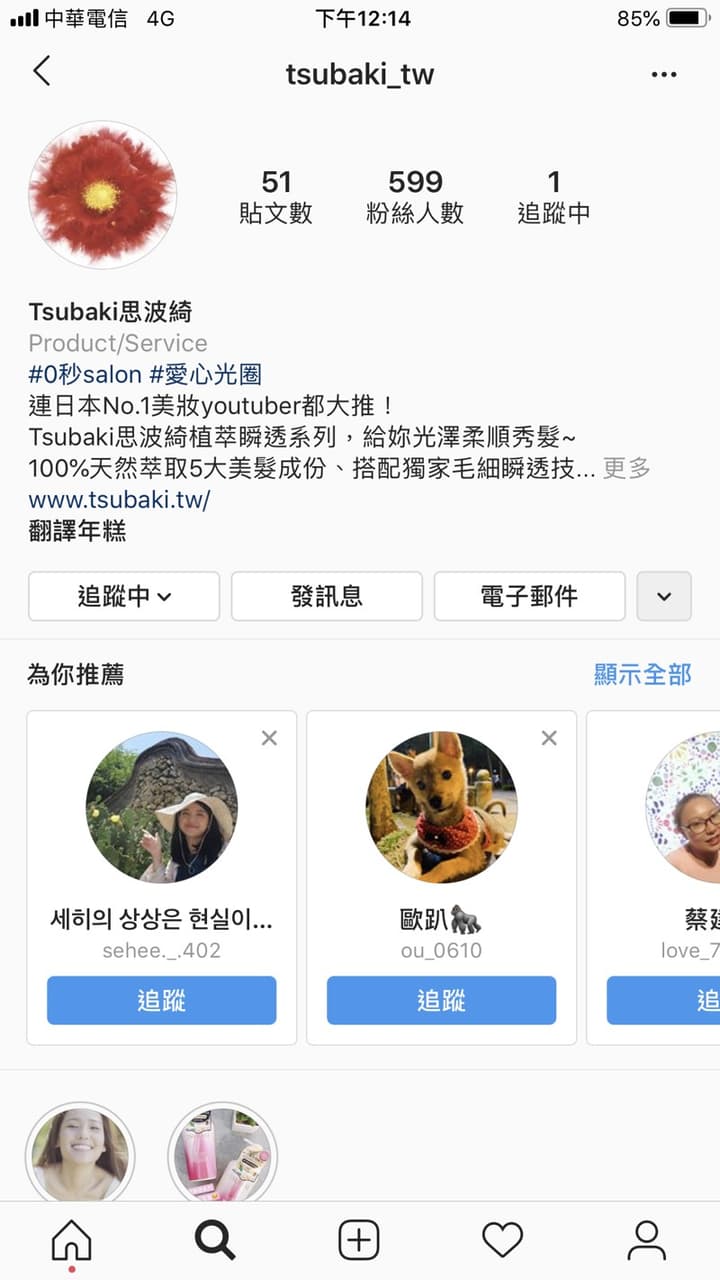Open the 追蹤中 following dropdown button

point(124,596)
